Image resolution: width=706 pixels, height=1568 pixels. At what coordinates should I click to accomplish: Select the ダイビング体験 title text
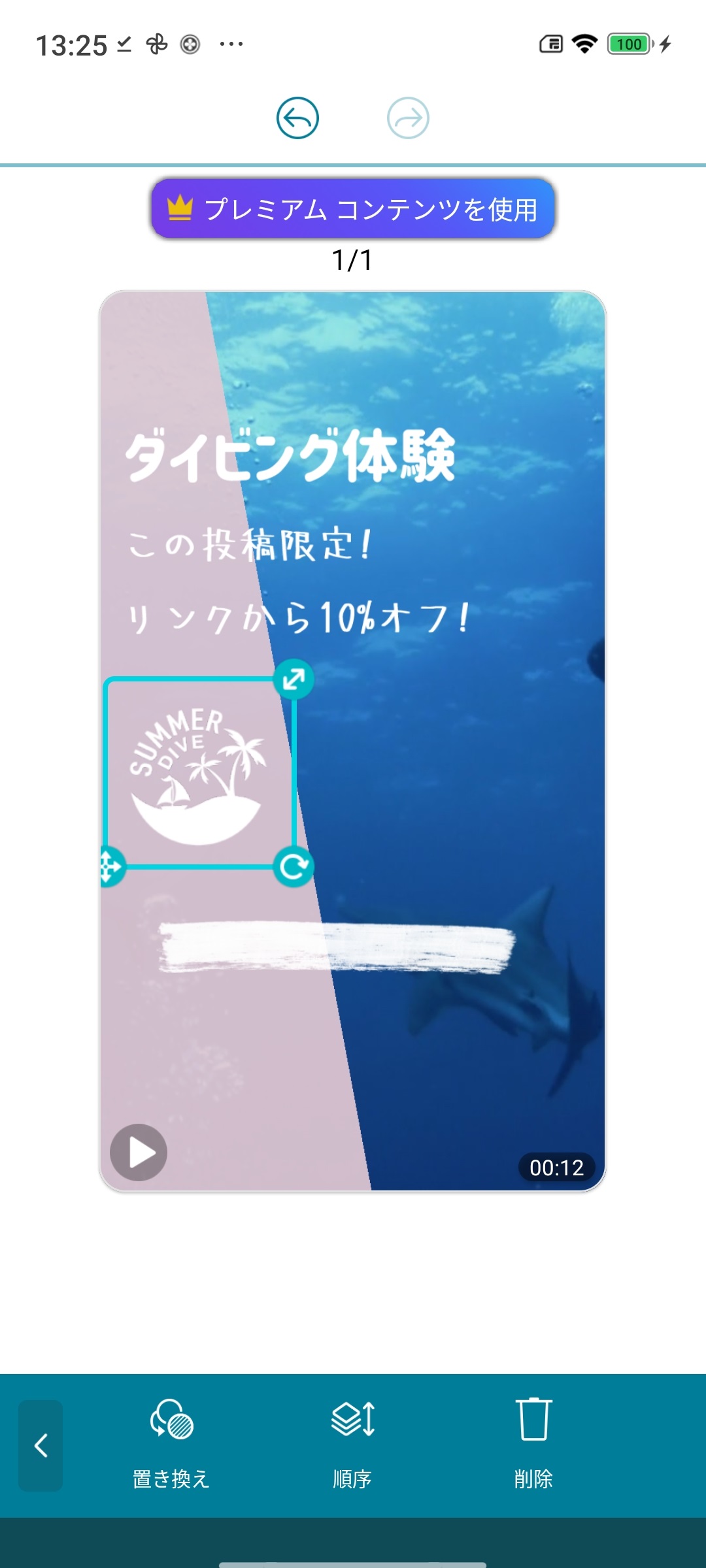(x=291, y=455)
